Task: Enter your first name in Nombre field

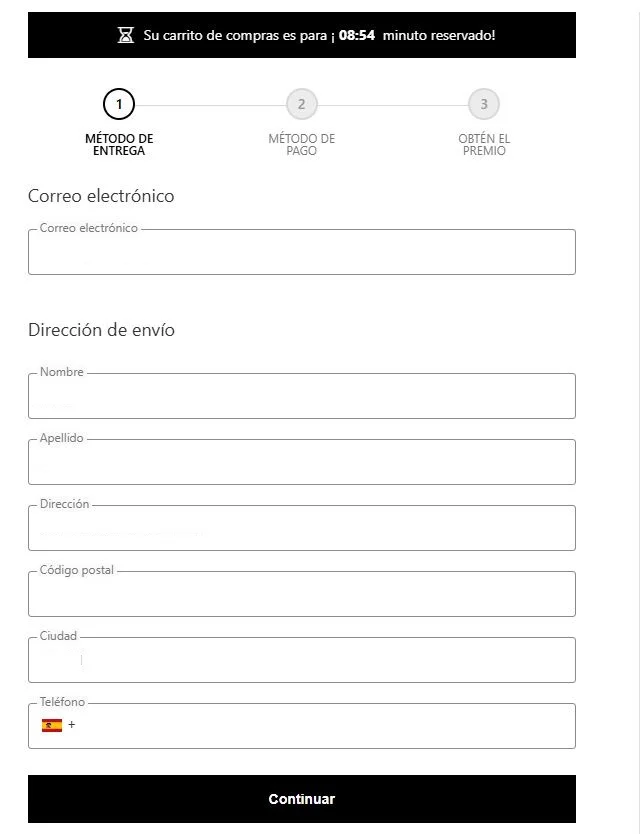Action: pyautogui.click(x=301, y=397)
